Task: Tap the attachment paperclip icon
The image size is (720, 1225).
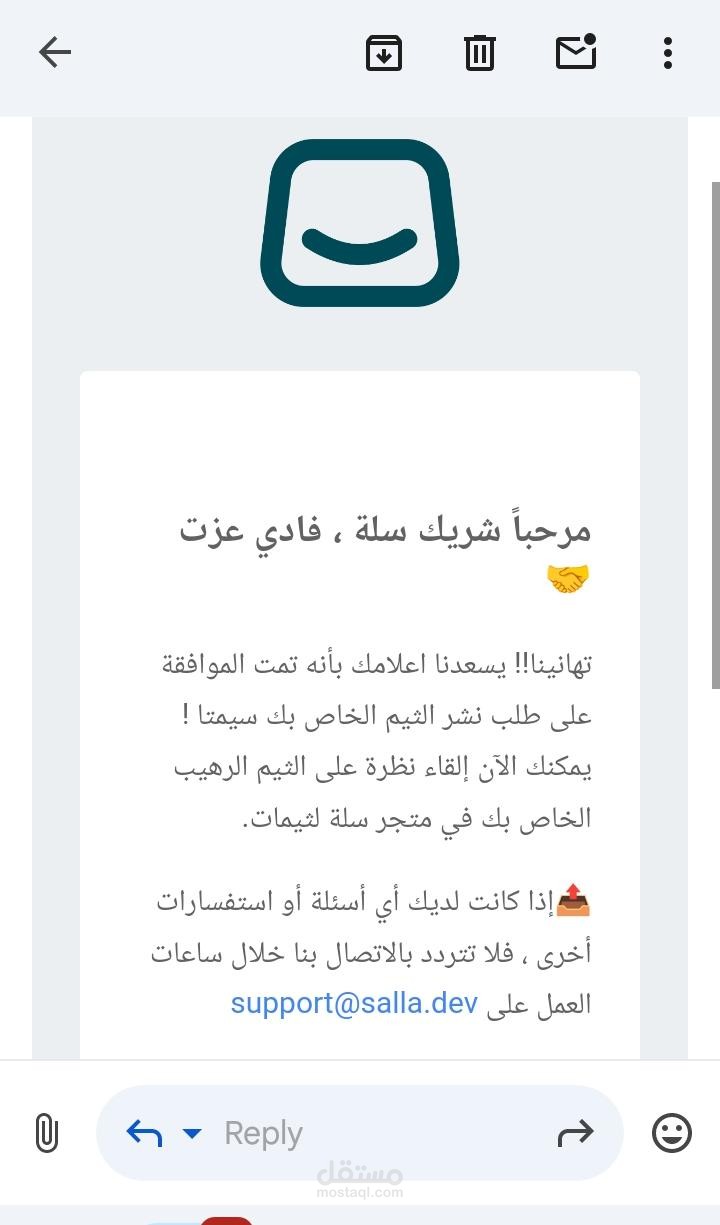Action: (46, 1133)
